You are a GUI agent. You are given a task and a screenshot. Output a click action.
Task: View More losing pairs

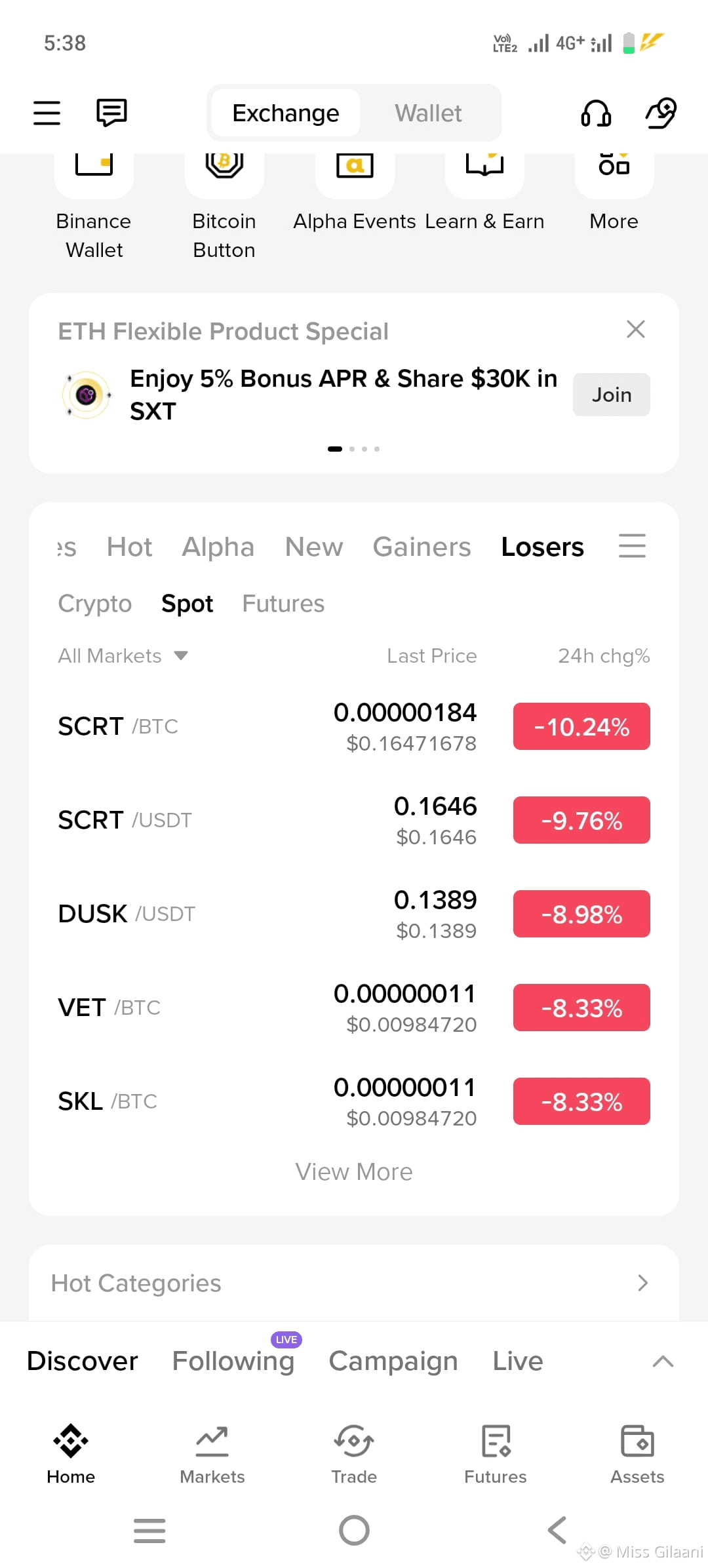[x=353, y=1171]
